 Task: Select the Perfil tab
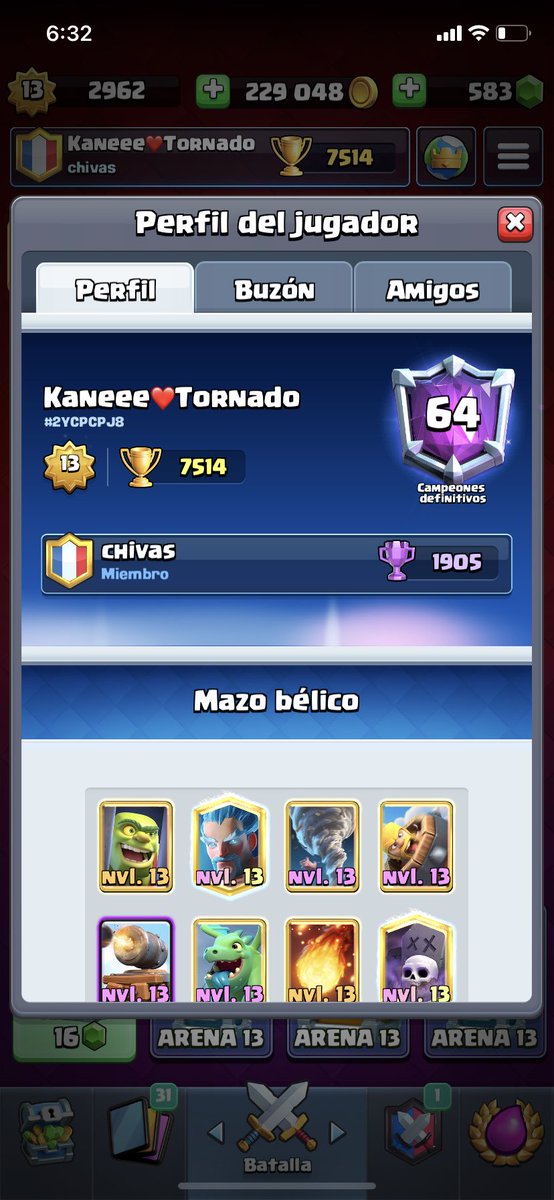point(115,290)
